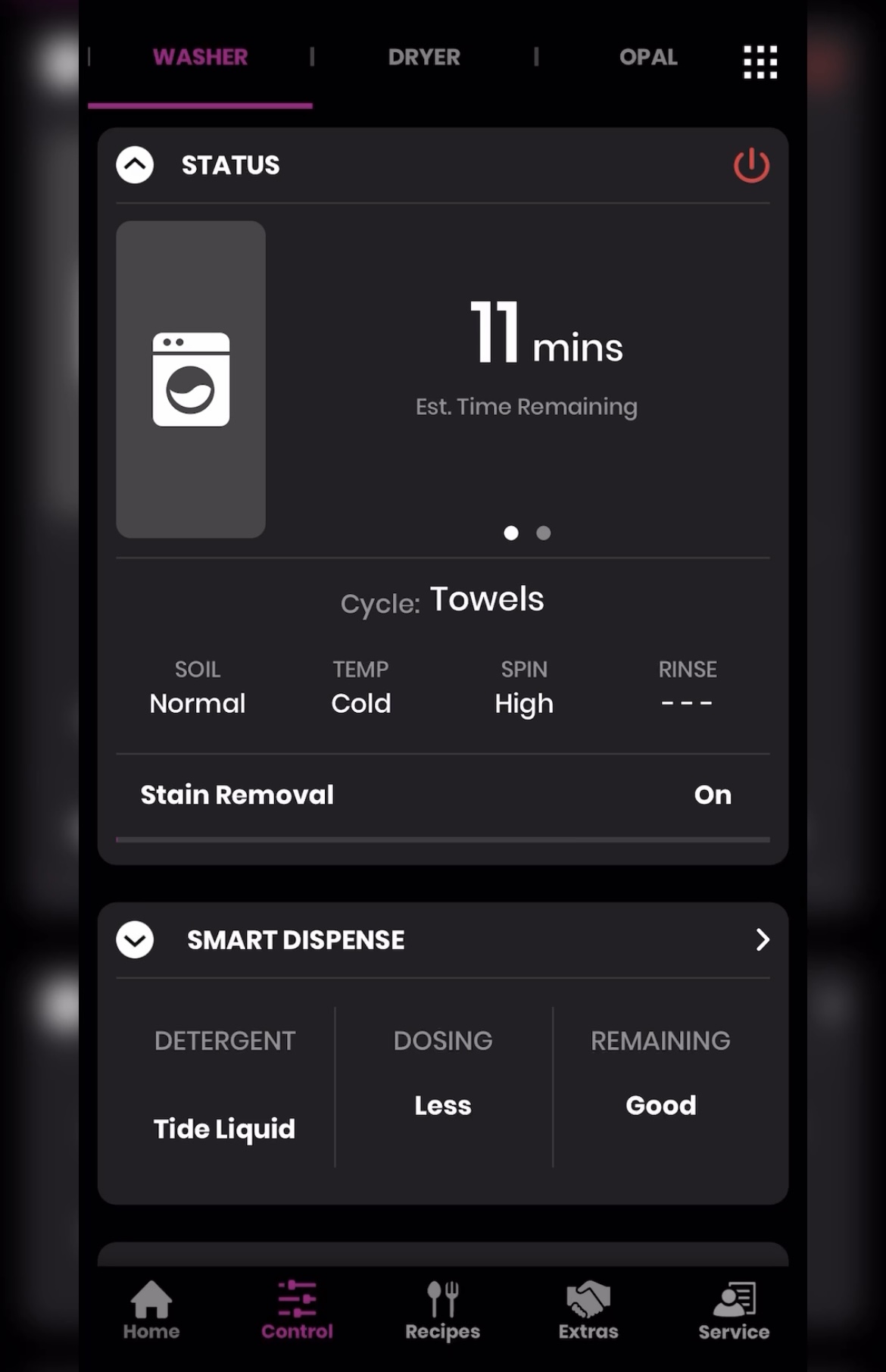Viewport: 886px width, 1372px height.
Task: Open the Recipes tab
Action: pos(442,1310)
